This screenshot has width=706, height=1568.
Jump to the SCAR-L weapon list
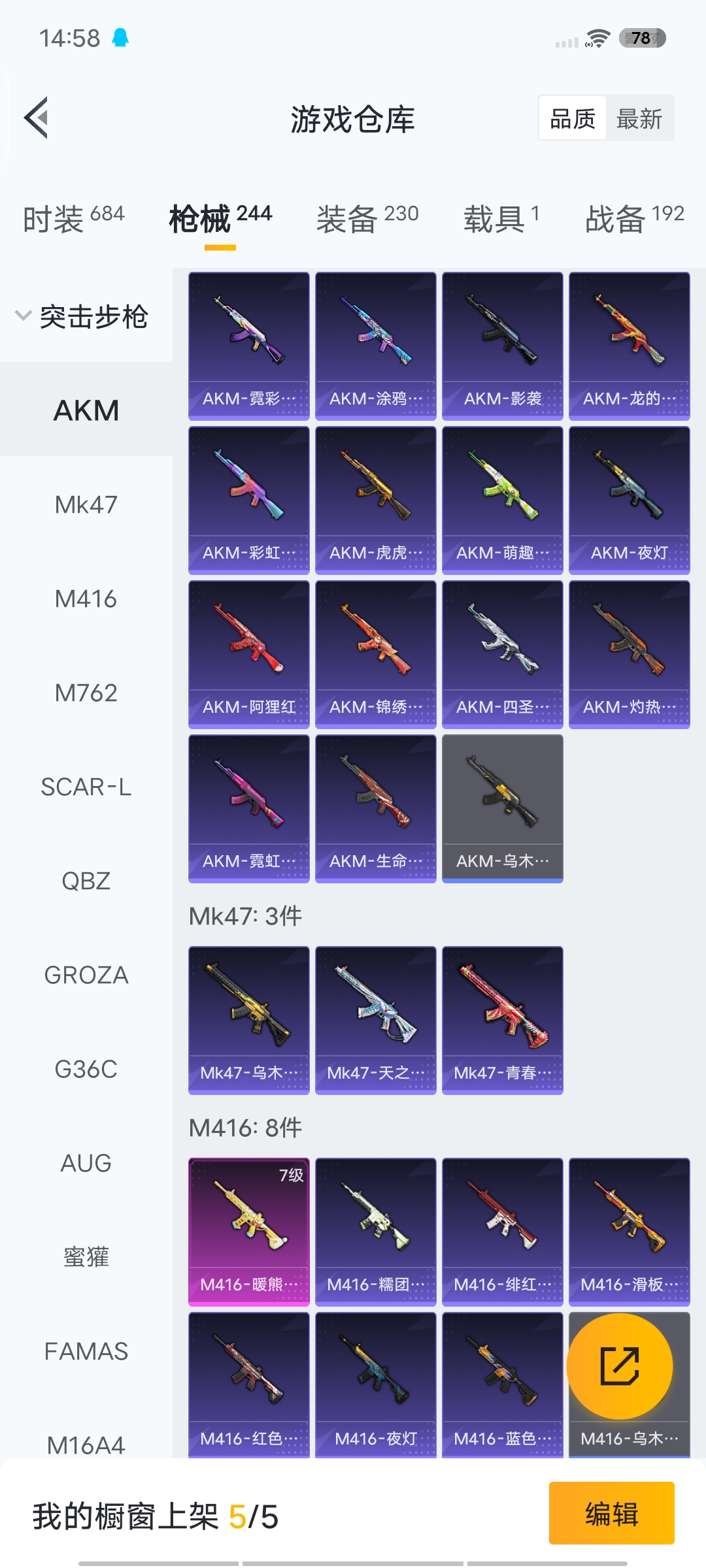(86, 787)
